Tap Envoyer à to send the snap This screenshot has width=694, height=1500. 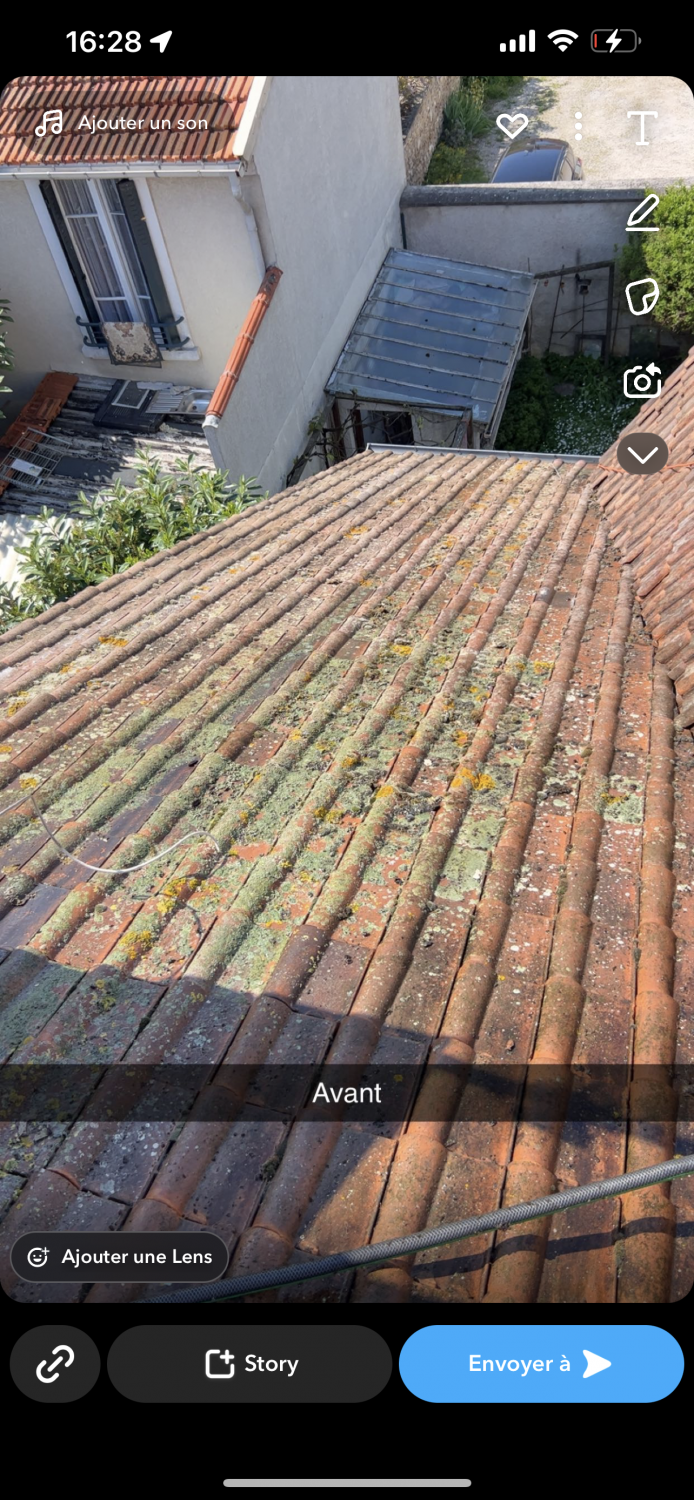[541, 1364]
